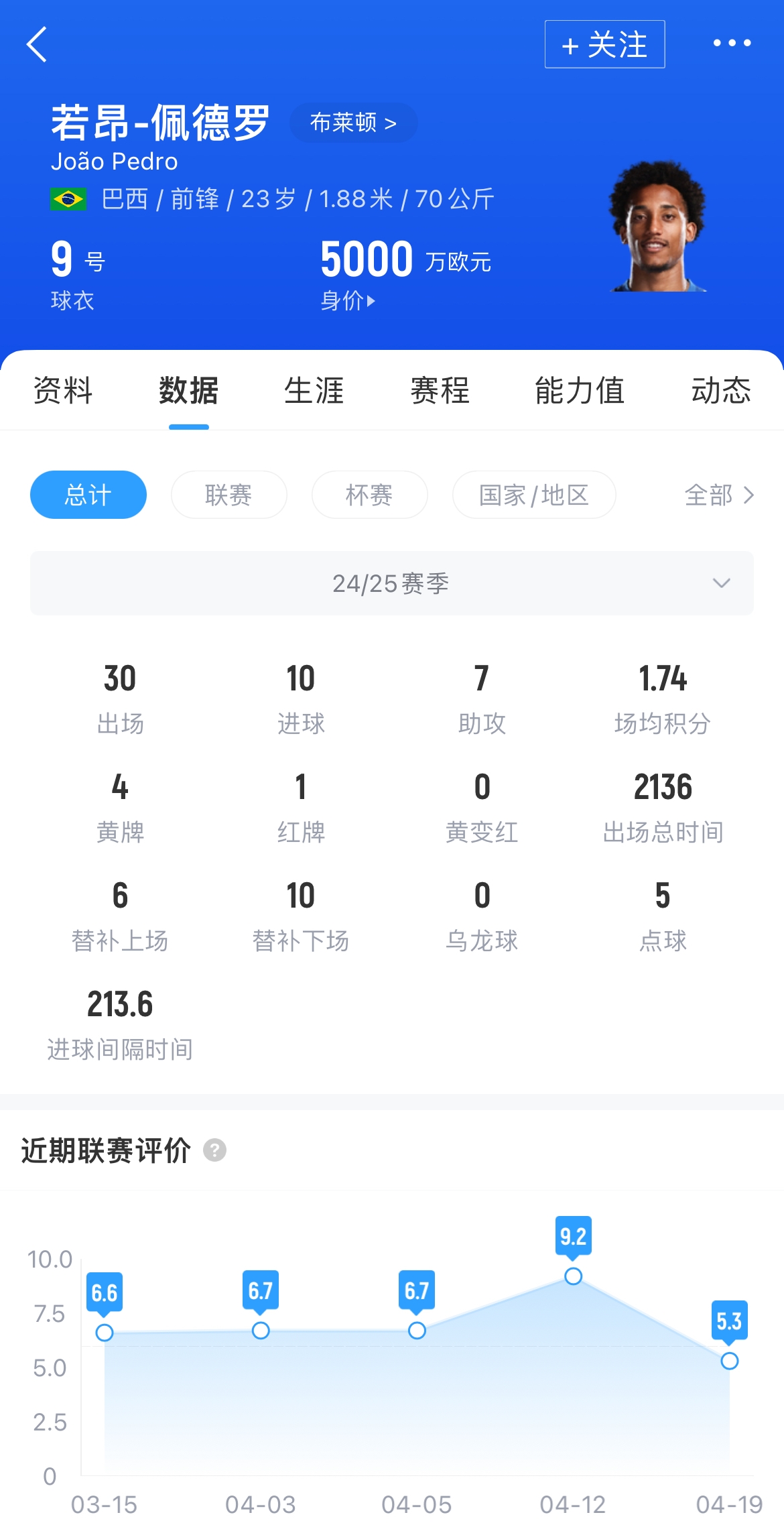
Task: Open the 布莱顿 team page
Action: [x=353, y=123]
